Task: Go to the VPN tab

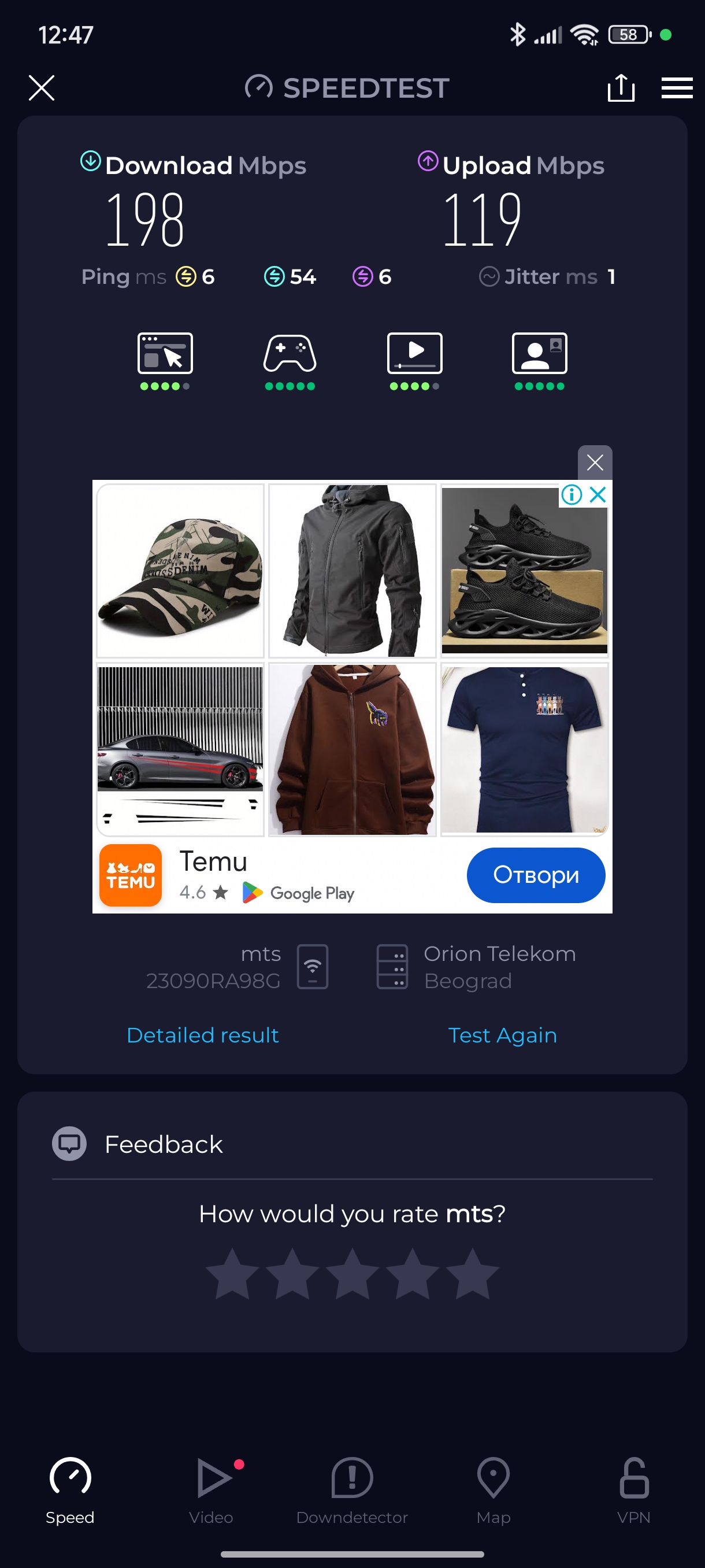Action: [633, 1489]
